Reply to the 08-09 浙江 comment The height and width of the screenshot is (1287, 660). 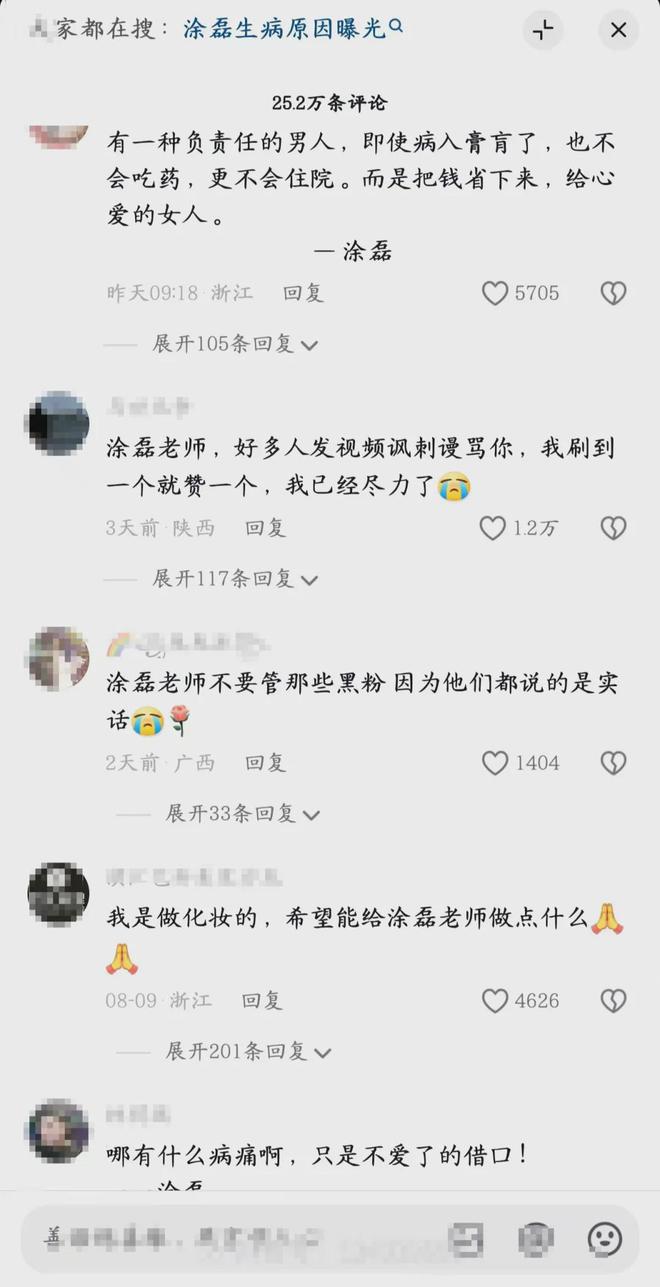[x=262, y=1000]
